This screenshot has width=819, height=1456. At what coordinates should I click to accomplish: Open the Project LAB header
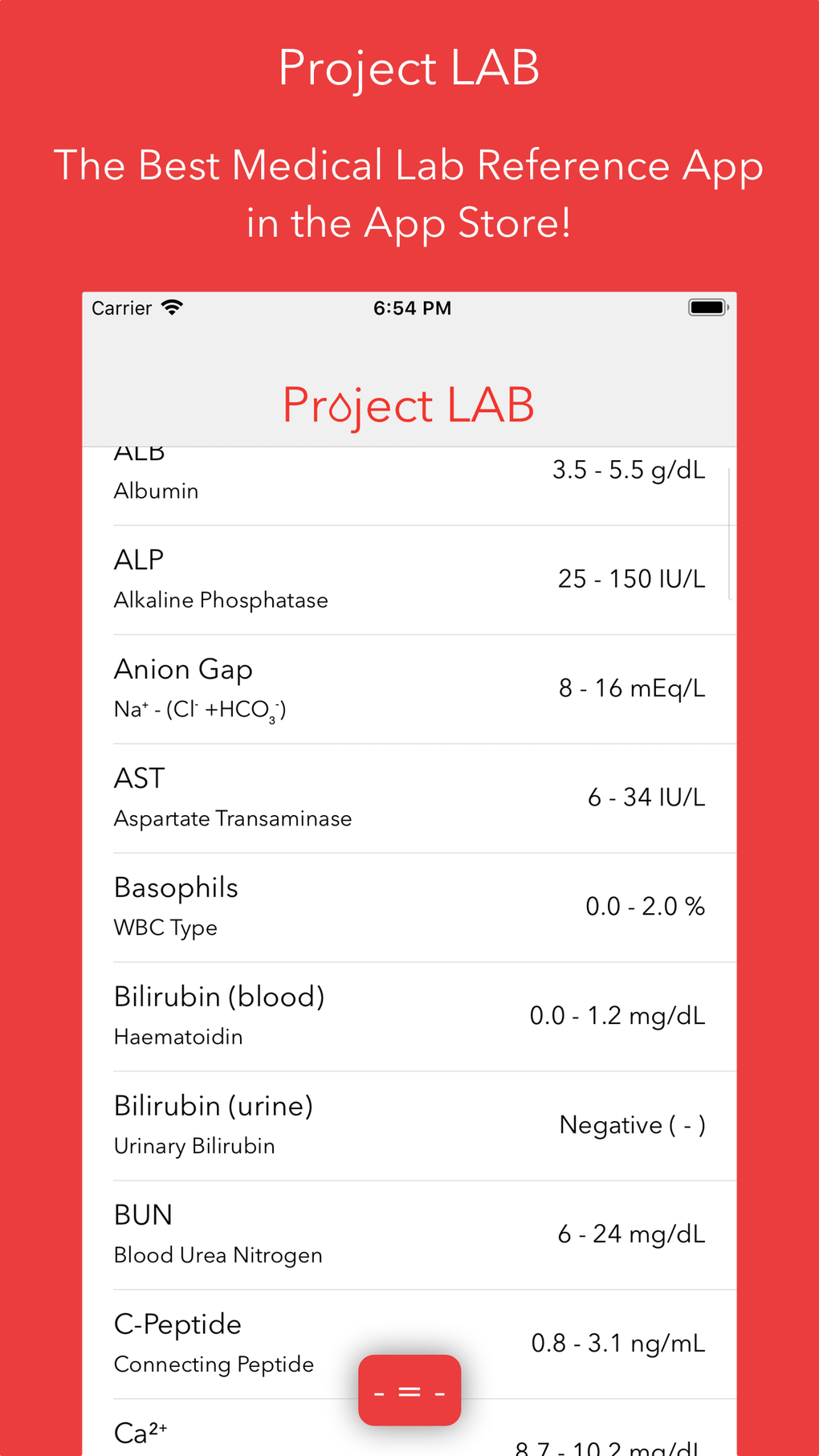408,406
